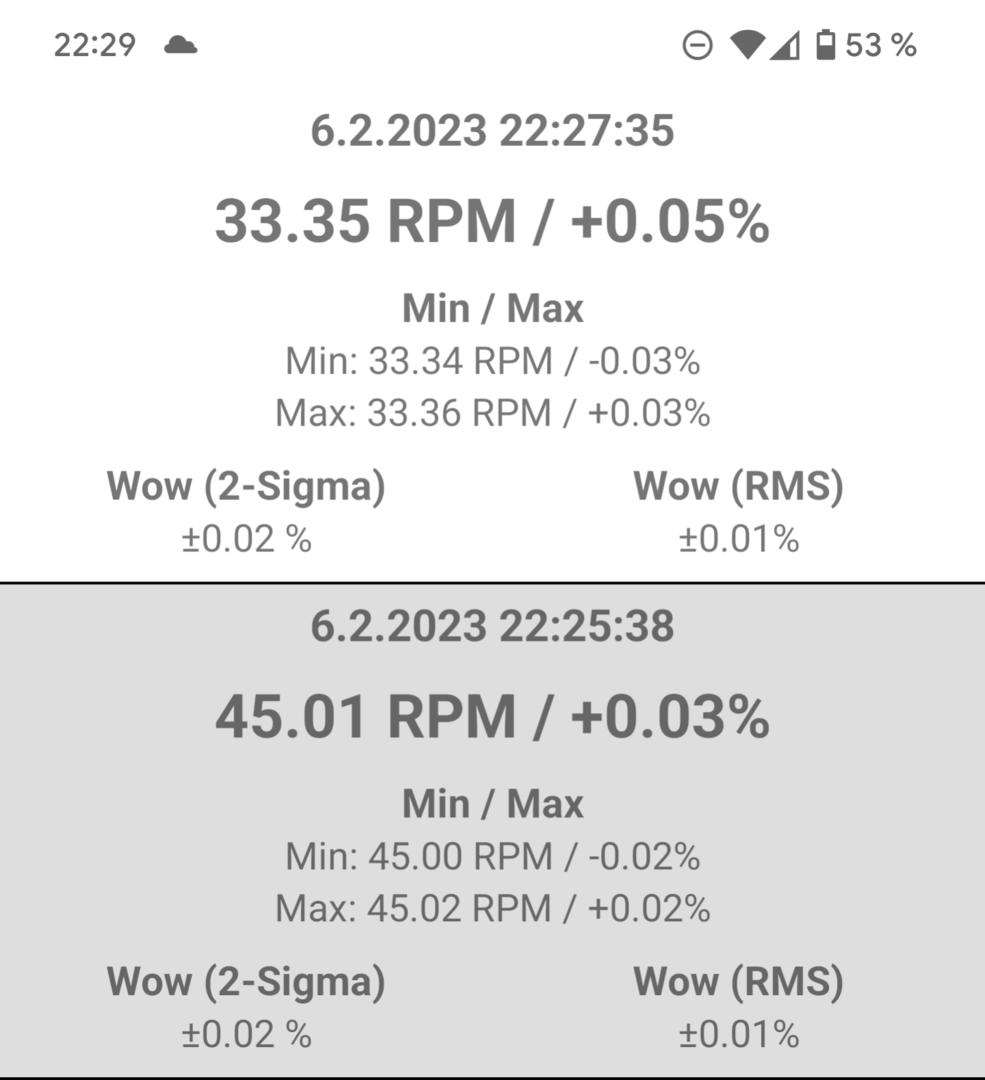
Task: Select the 45.01 RPM measurement from 22:25:38
Action: (x=492, y=718)
